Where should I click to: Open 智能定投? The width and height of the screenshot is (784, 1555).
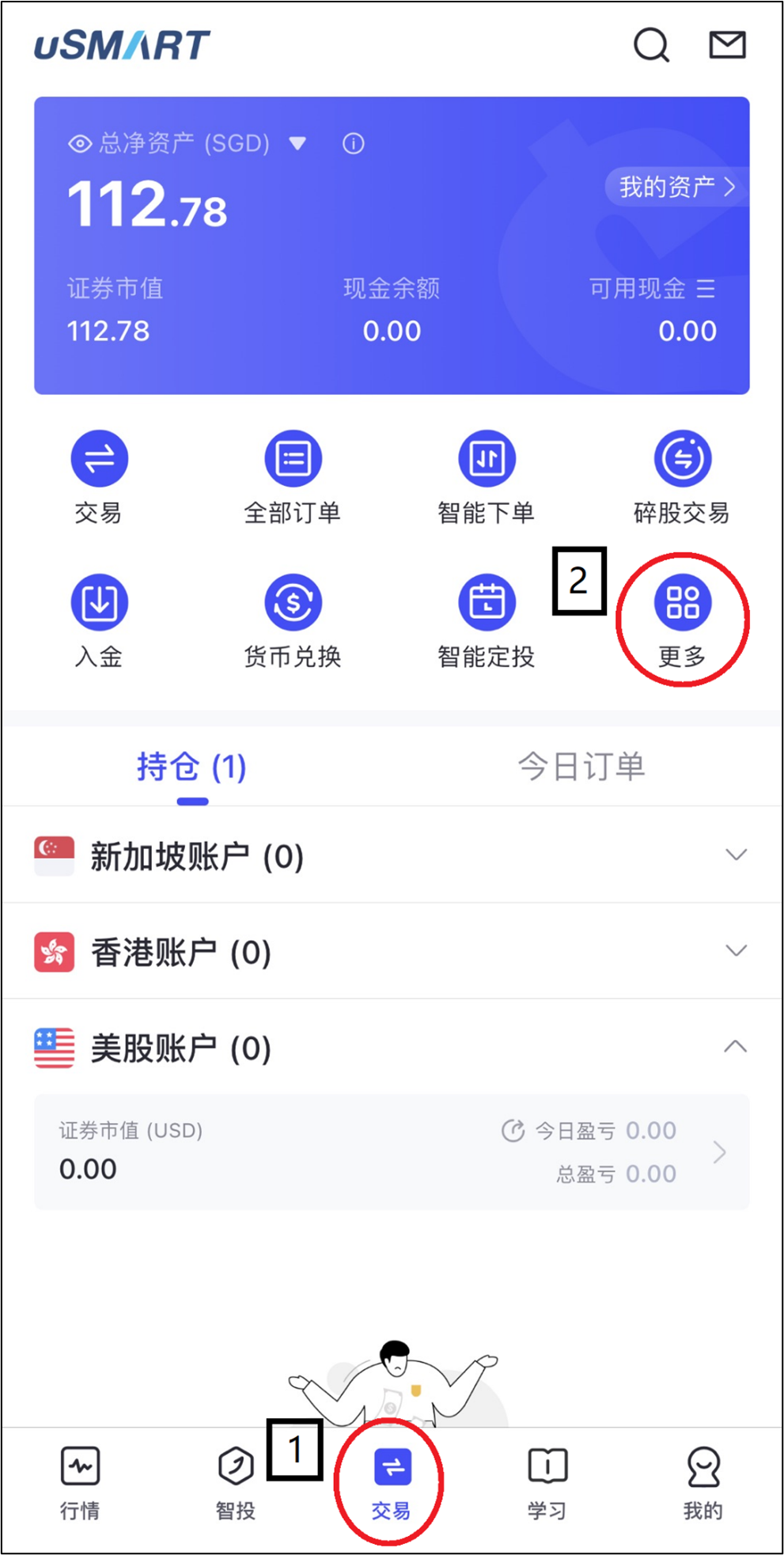click(487, 603)
